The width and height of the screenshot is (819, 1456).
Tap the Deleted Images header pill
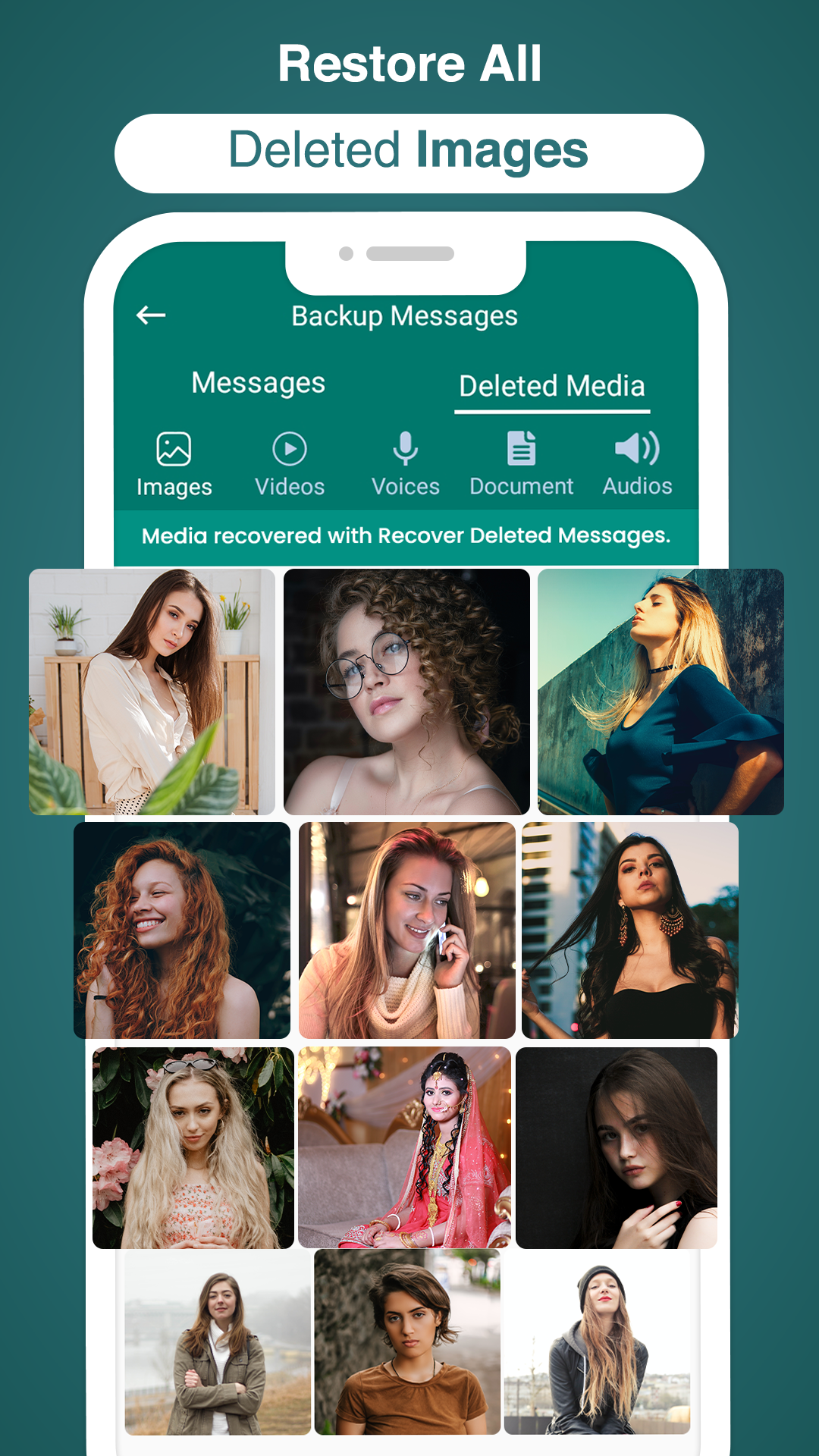tap(408, 151)
